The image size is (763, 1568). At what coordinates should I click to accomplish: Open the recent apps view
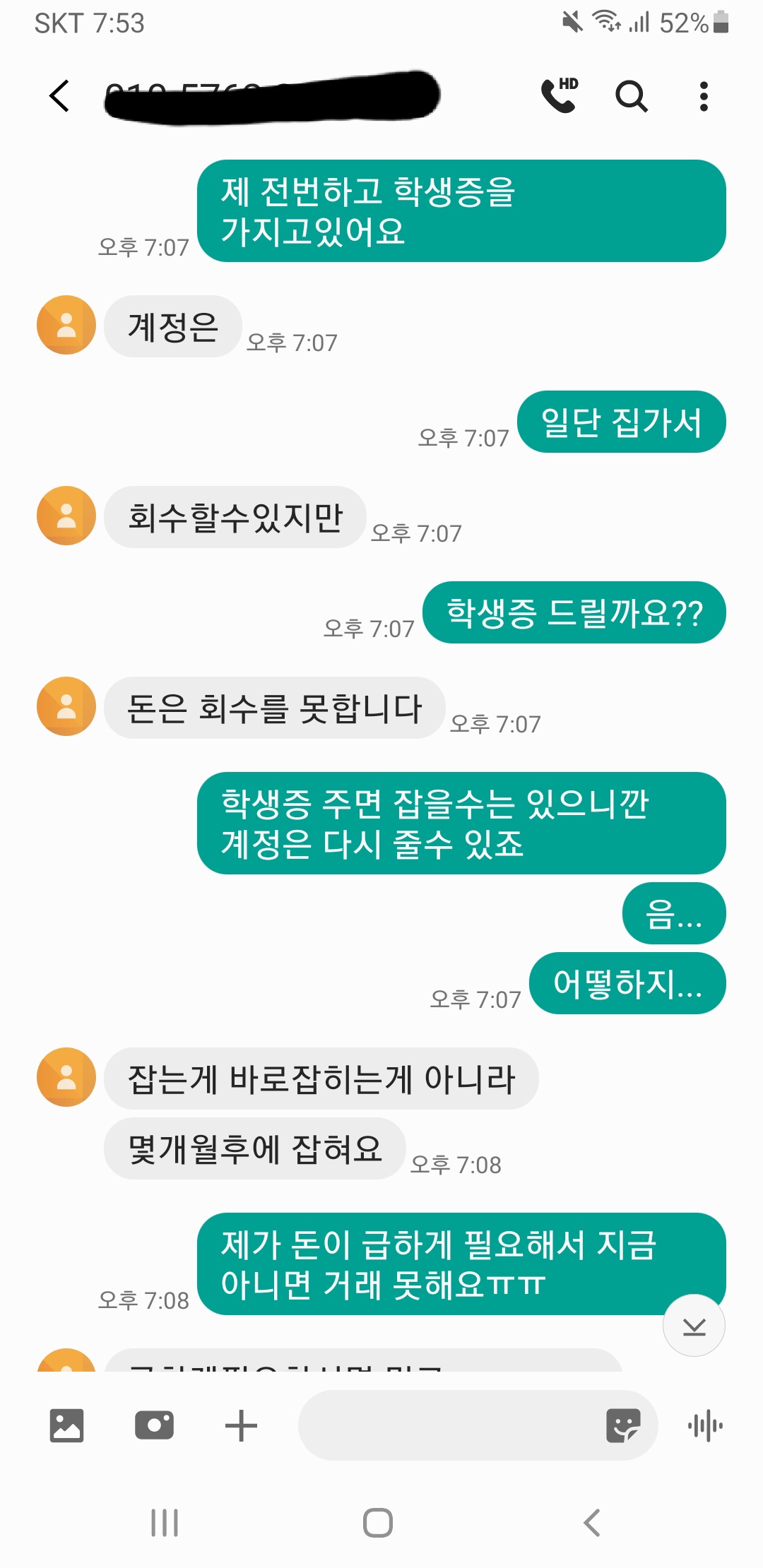tap(165, 1523)
